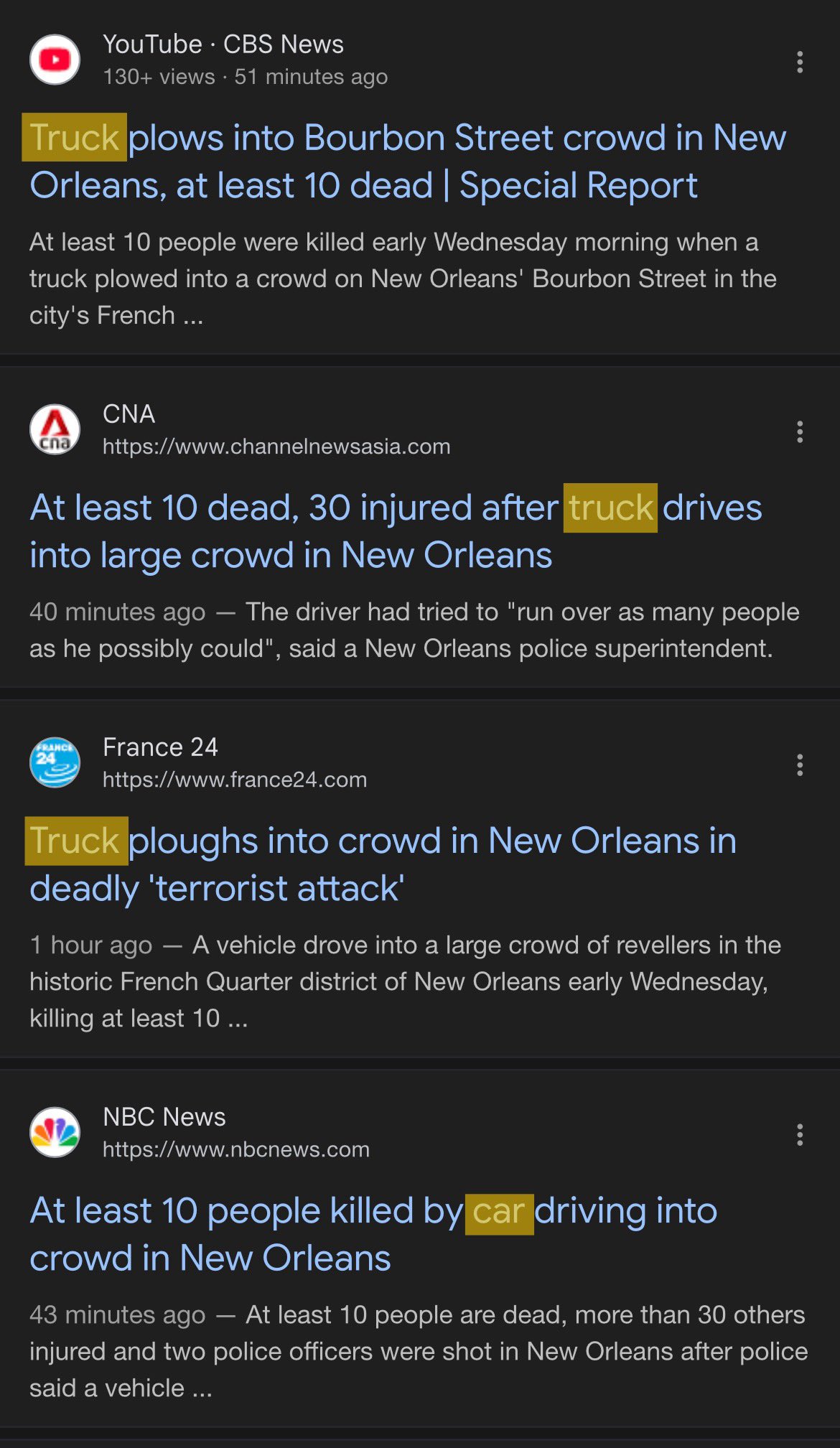Viewport: 840px width, 1448px height.
Task: Open NBC News headline about car in crowd
Action: 373,1234
